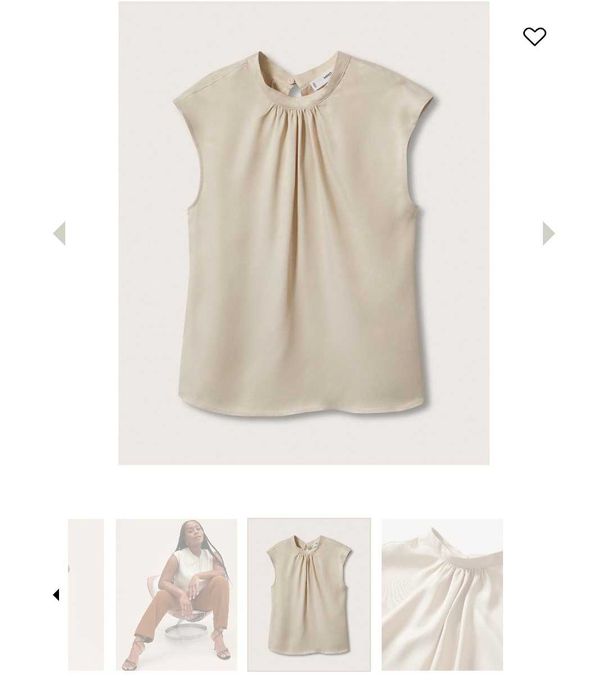Open thumbnail of model sitting on chair
Viewport: 607px width, 700px height.
click(176, 594)
